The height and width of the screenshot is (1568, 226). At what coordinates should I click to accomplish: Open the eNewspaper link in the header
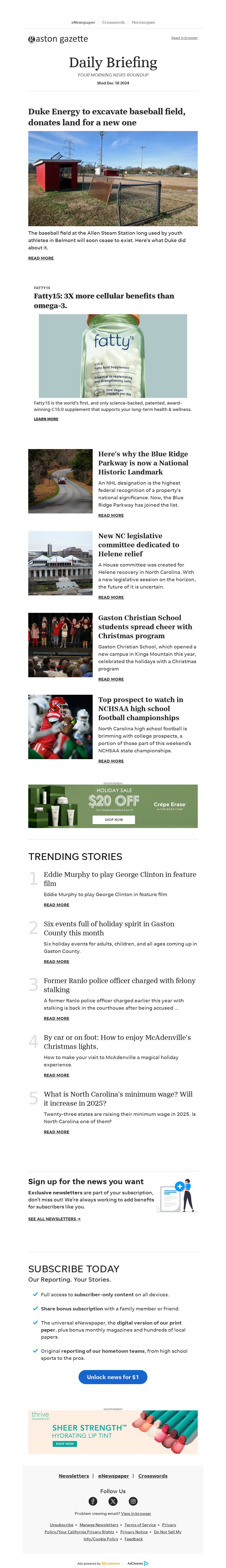coord(83,23)
